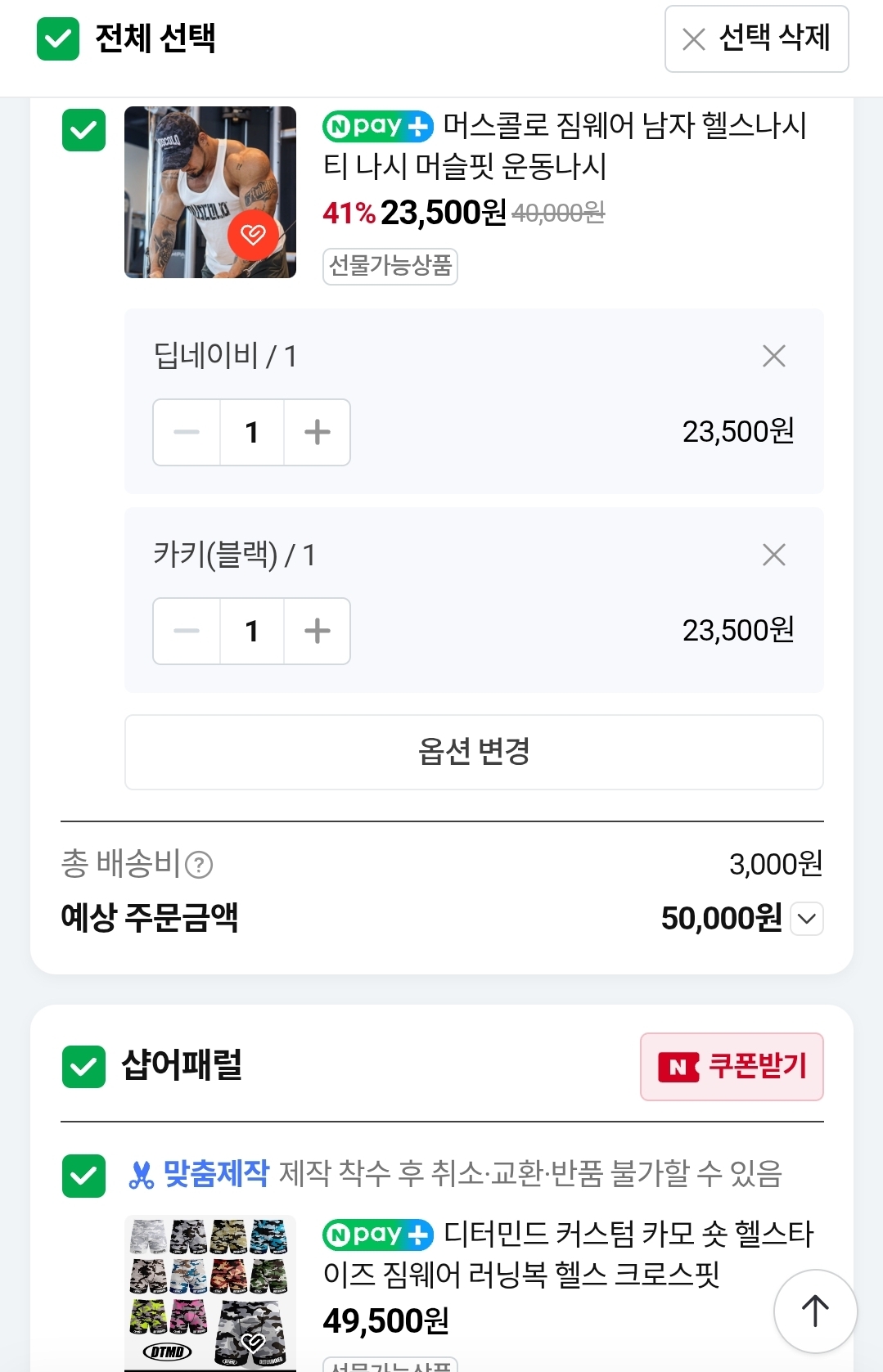Decrease quantity for 딥네이비 option
Viewport: 883px width, 1372px height.
(187, 432)
